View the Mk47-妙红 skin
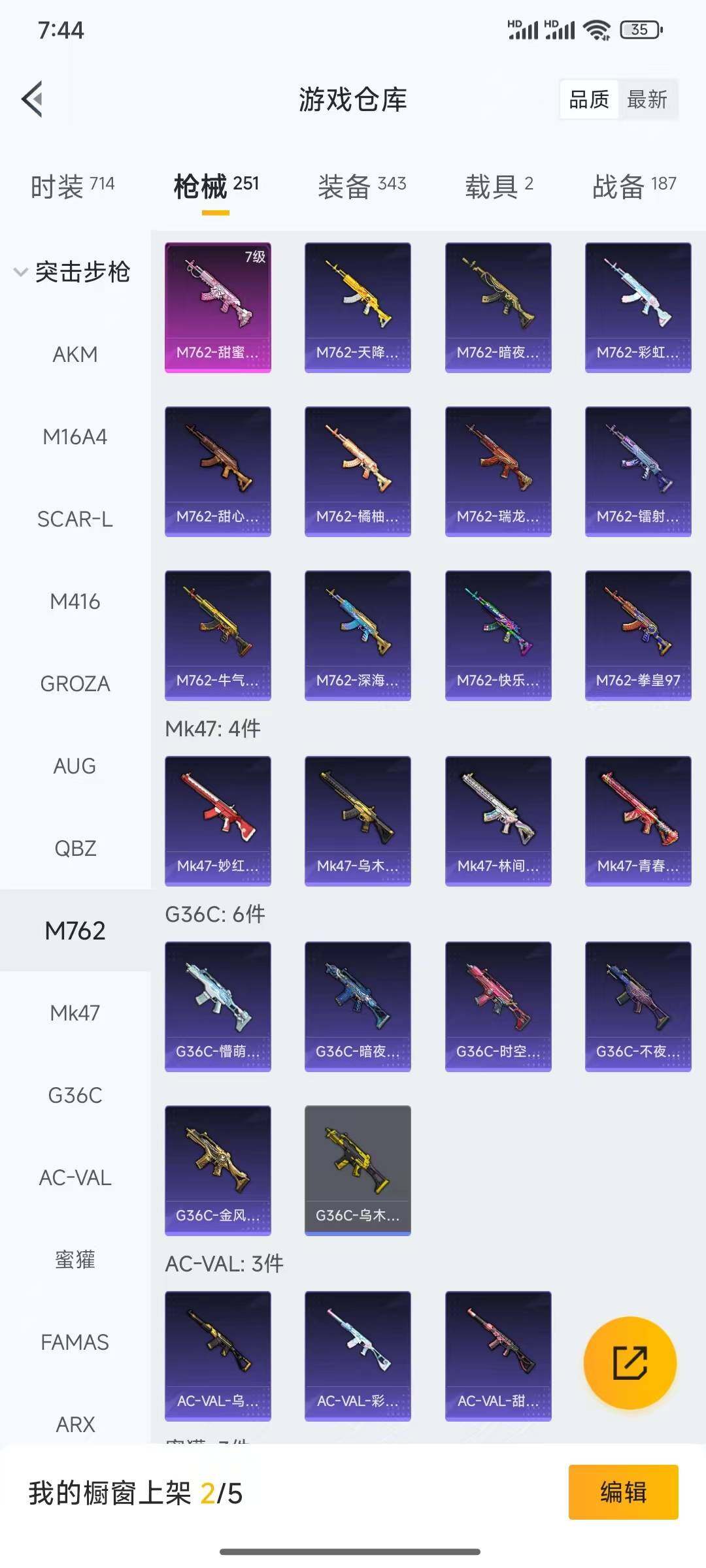Viewport: 706px width, 1568px height. 218,821
